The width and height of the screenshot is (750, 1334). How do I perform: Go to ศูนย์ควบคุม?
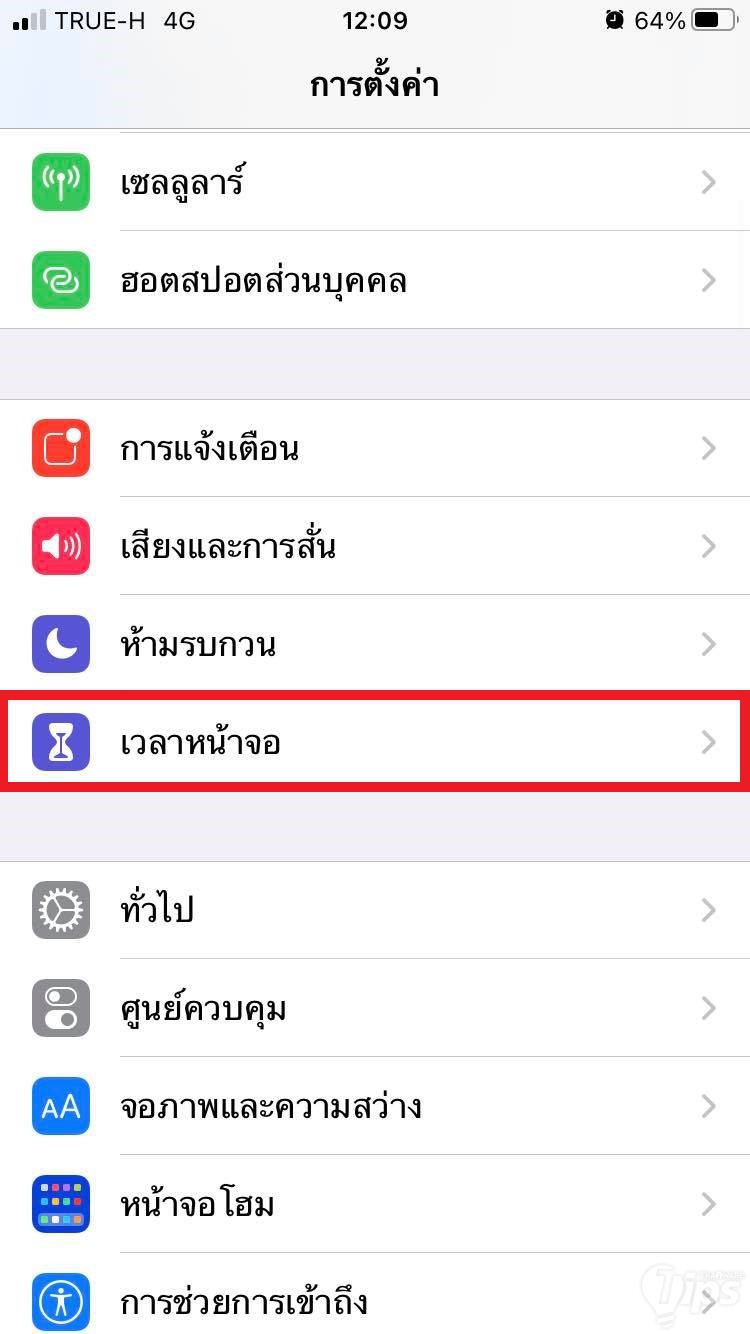click(x=375, y=1008)
